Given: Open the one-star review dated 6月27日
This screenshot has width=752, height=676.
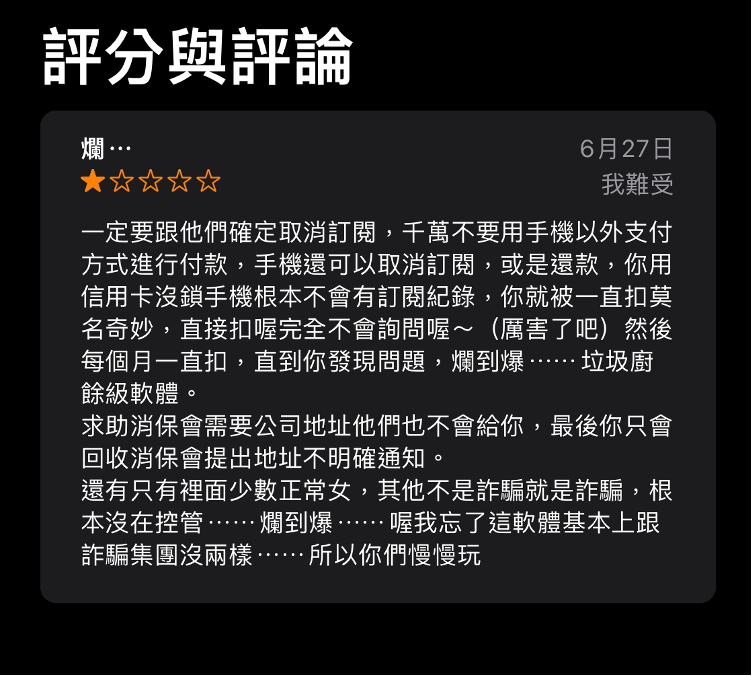Looking at the screenshot, I should (x=377, y=356).
